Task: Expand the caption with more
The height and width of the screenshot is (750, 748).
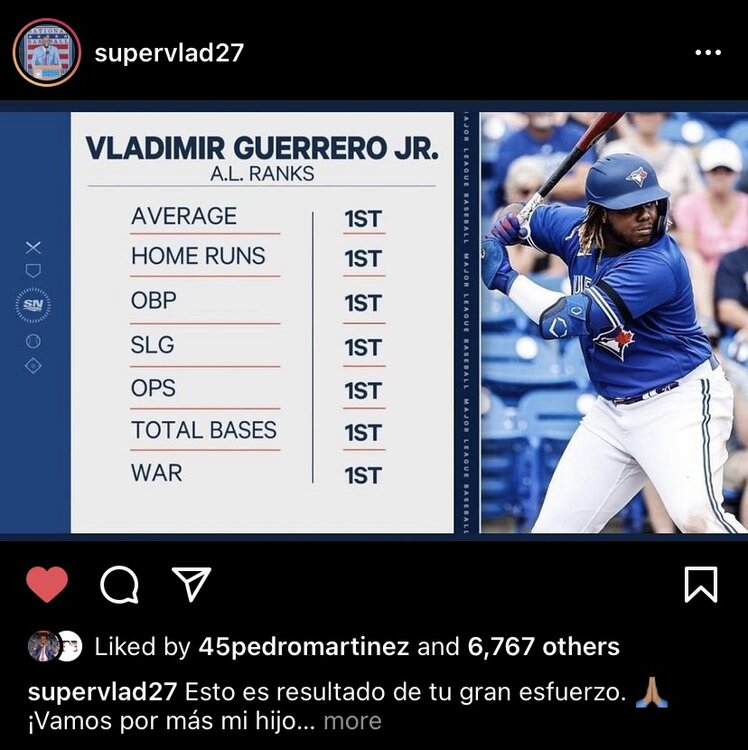Action: [x=352, y=720]
